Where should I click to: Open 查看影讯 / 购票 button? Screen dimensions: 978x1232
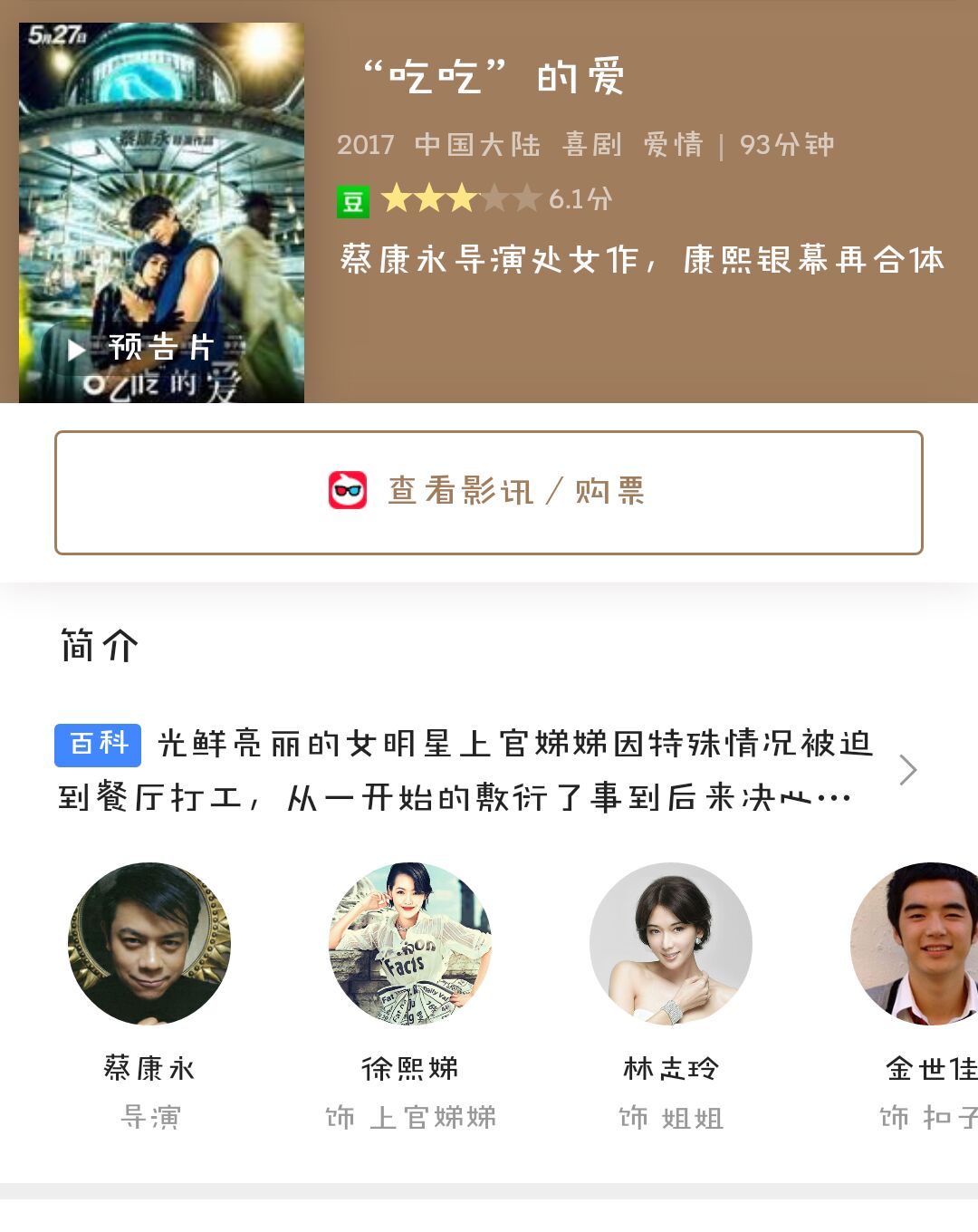click(489, 492)
